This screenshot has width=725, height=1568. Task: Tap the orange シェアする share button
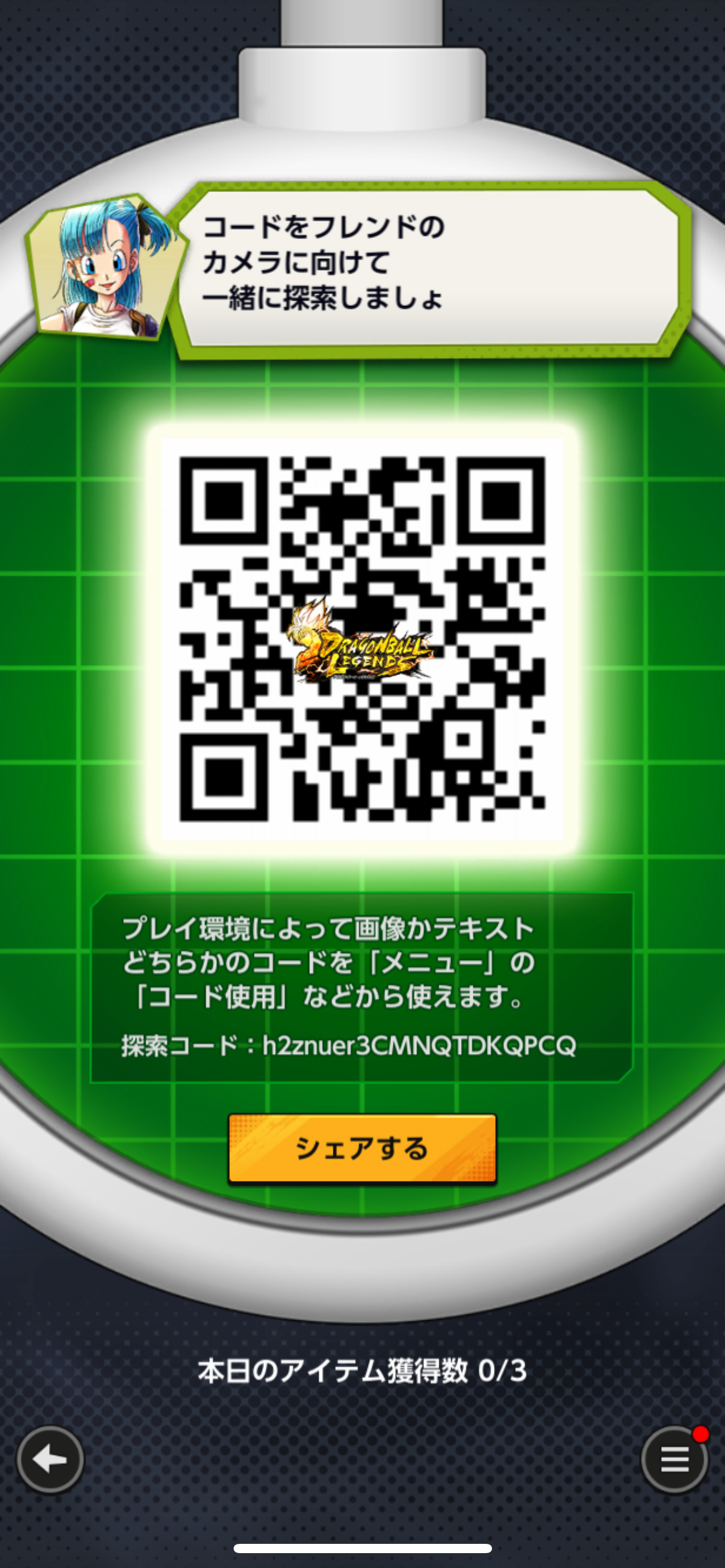[362, 1149]
